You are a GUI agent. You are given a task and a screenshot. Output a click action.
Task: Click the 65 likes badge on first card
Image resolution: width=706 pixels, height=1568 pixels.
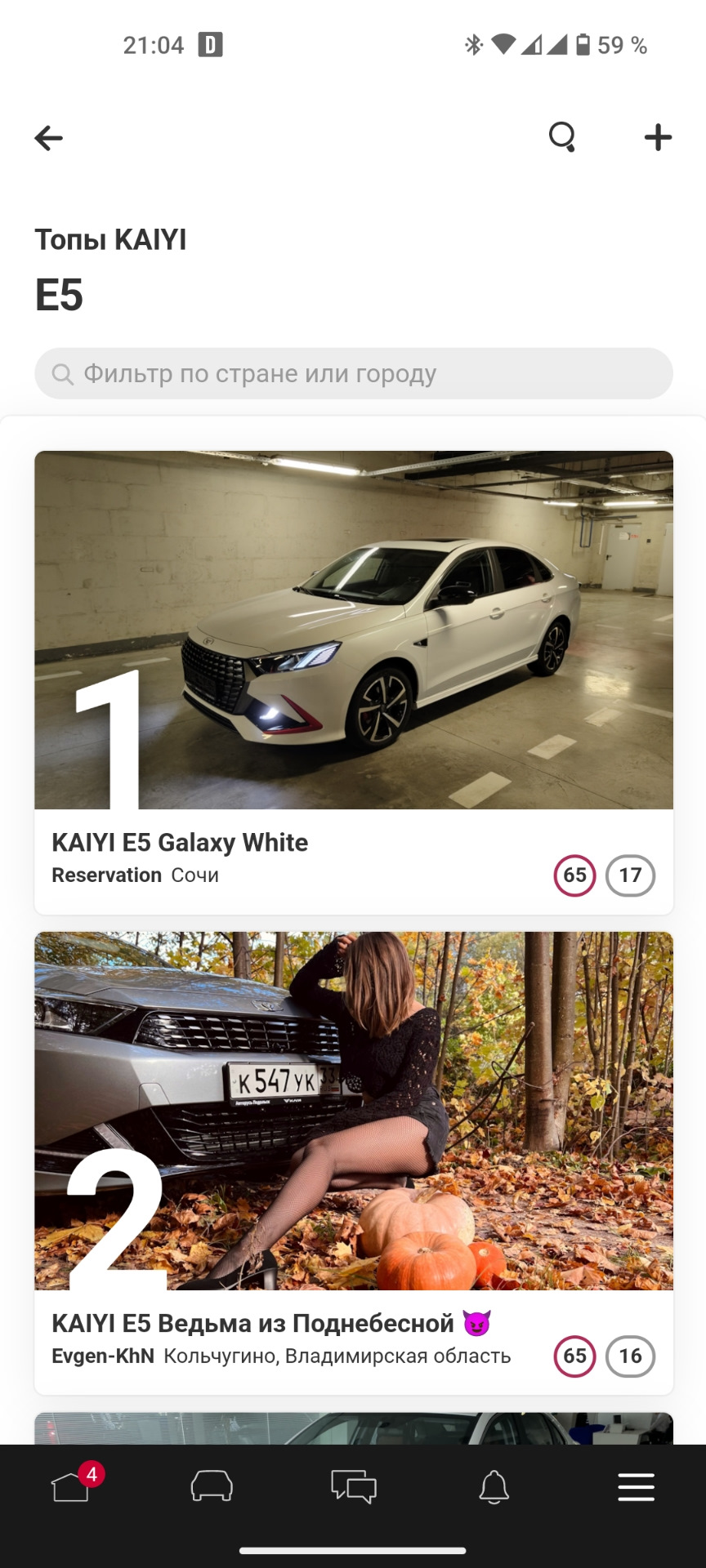574,875
